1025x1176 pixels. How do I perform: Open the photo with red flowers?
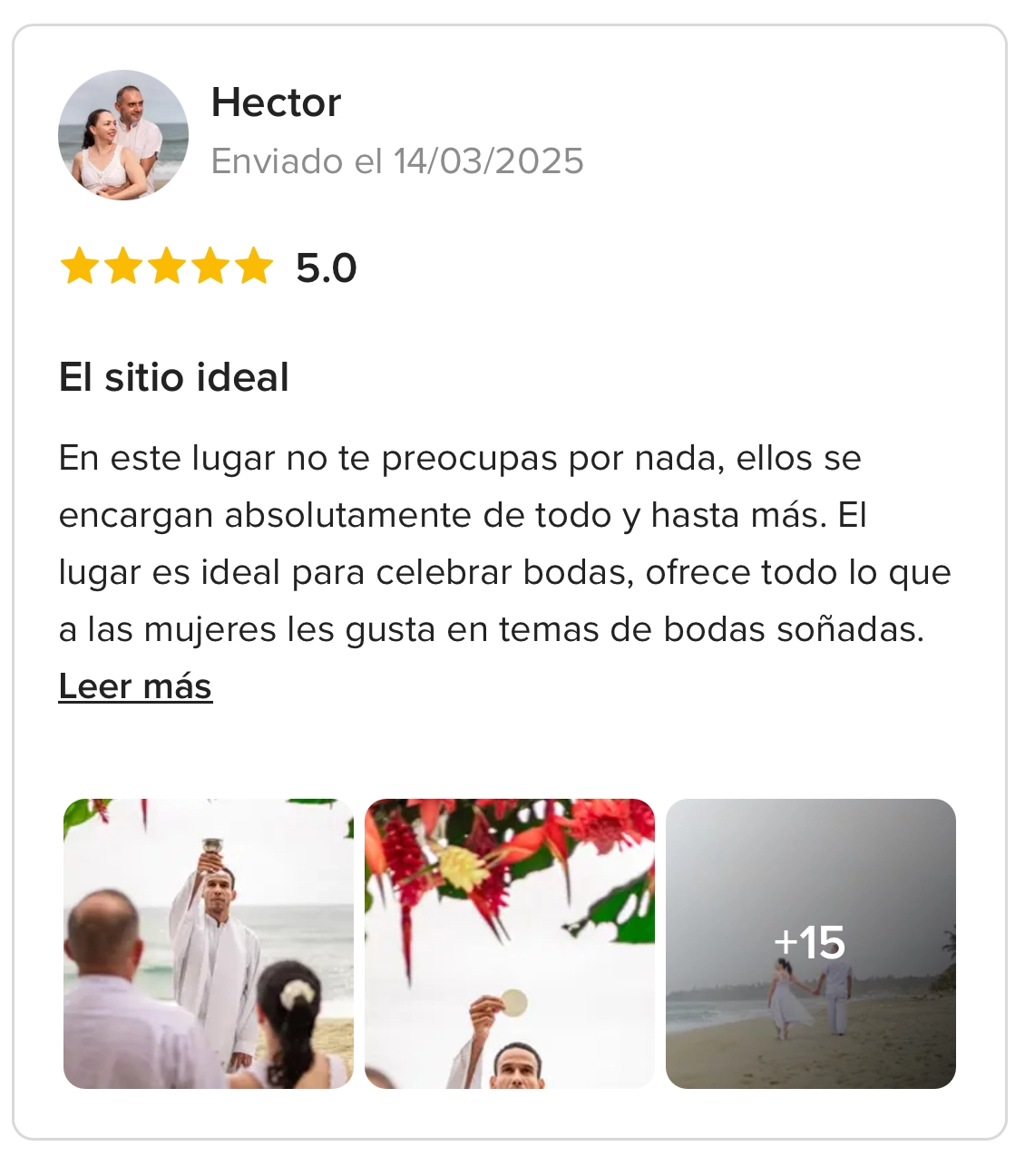509,943
